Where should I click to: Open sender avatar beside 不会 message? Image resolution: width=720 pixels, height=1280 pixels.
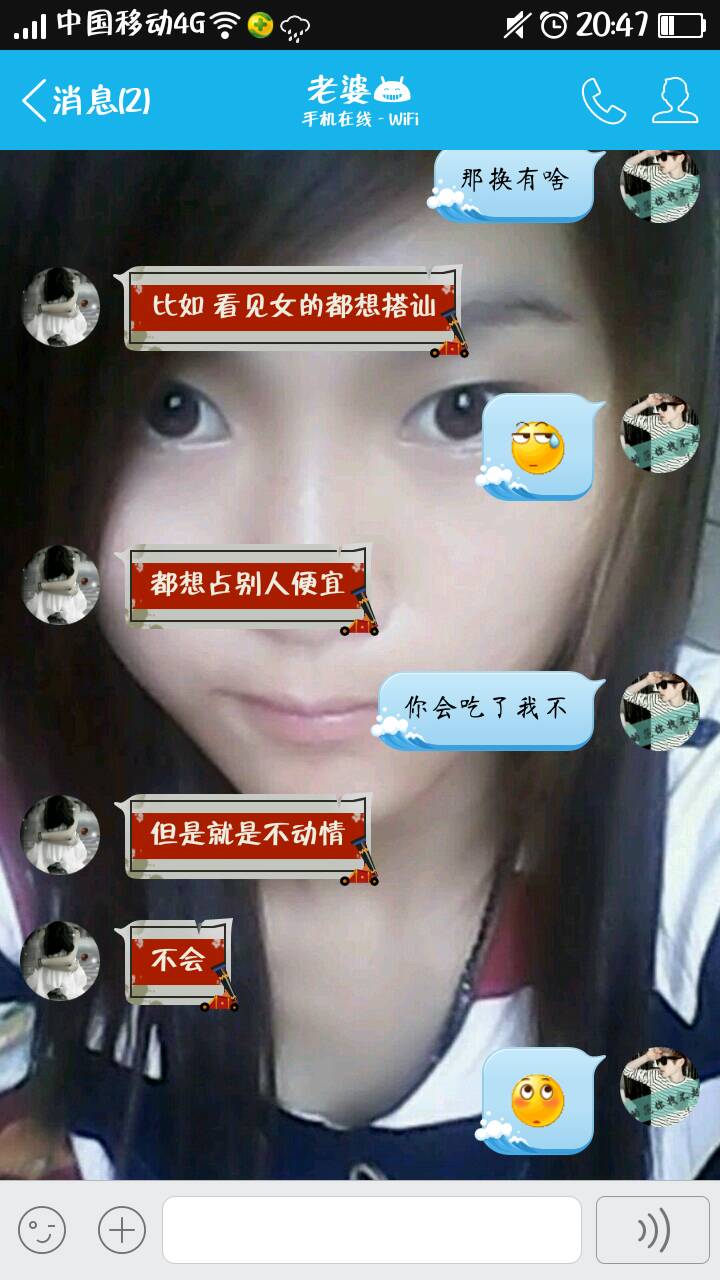pyautogui.click(x=62, y=960)
